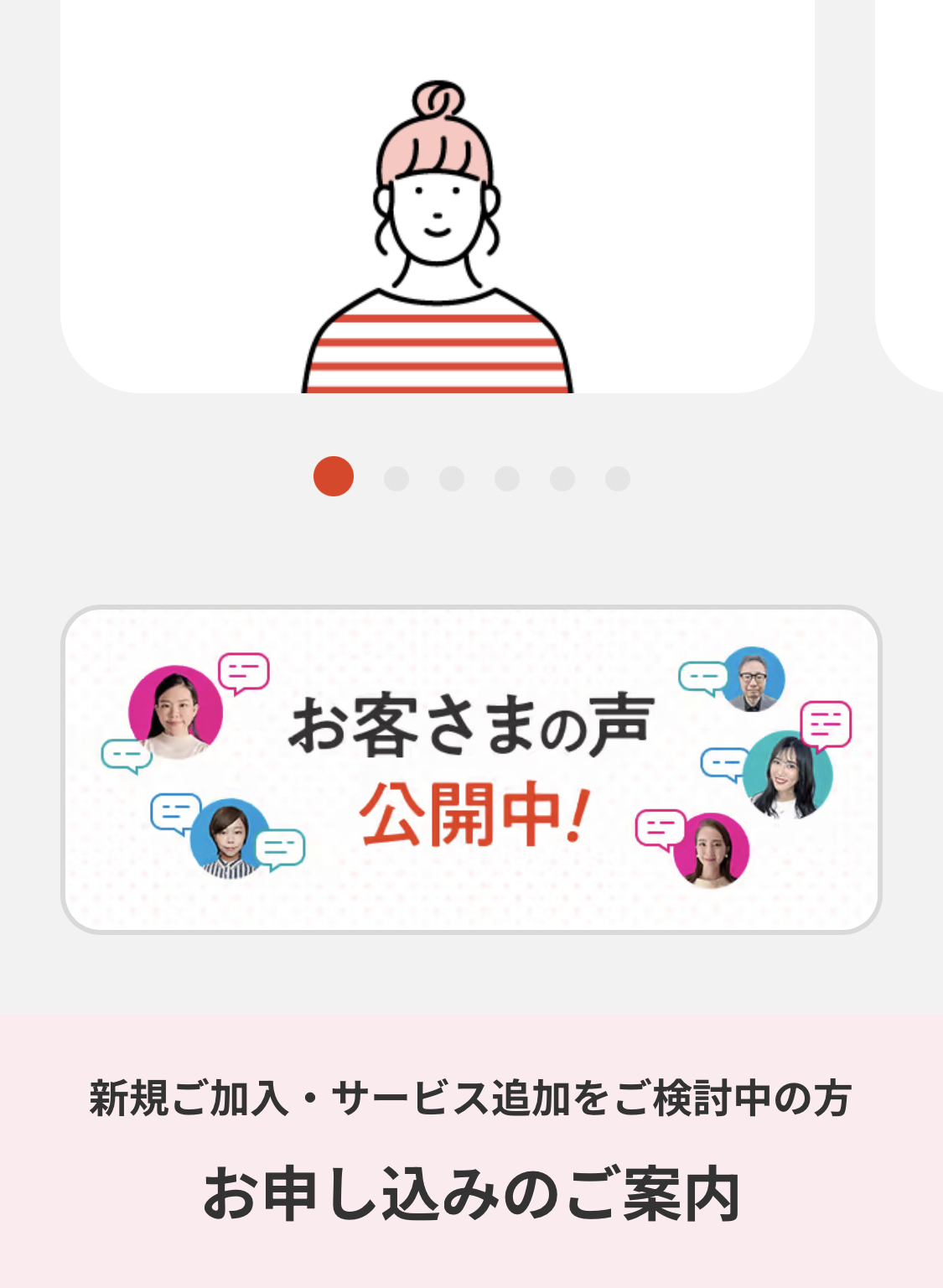943x1288 pixels.
Task: Jump to the last carousel page dot
Action: point(618,479)
